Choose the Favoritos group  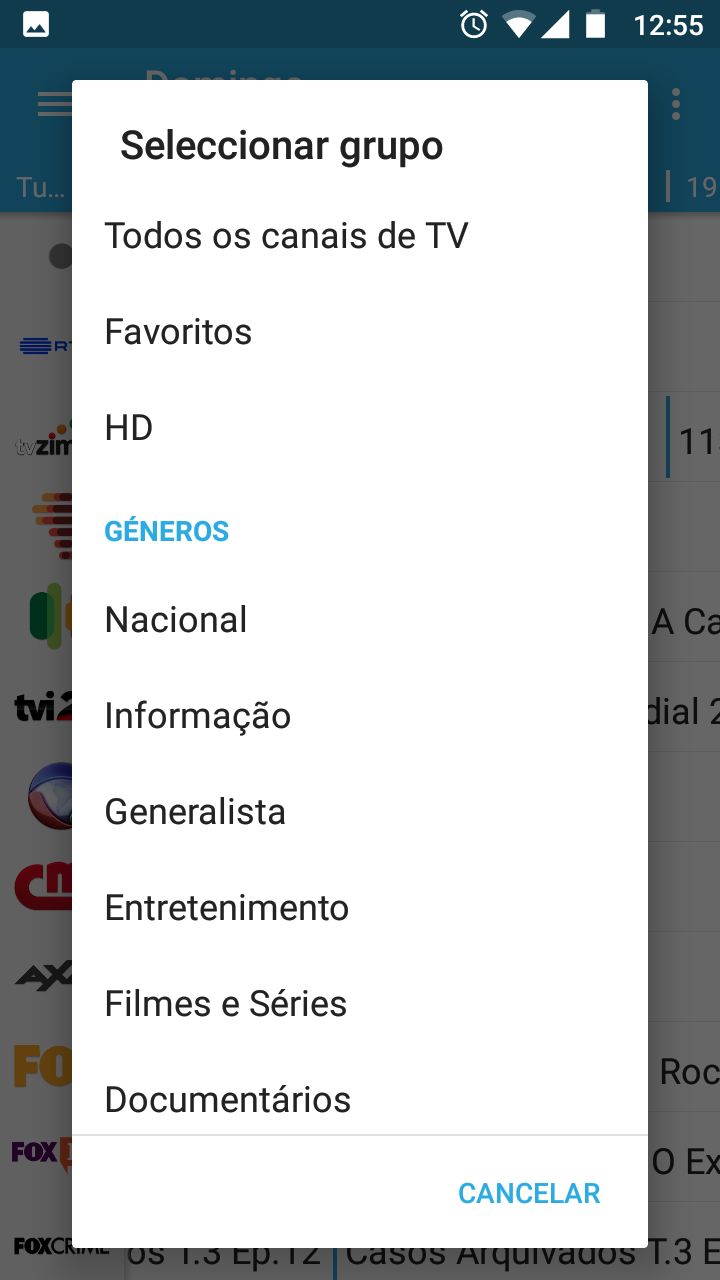[360, 332]
